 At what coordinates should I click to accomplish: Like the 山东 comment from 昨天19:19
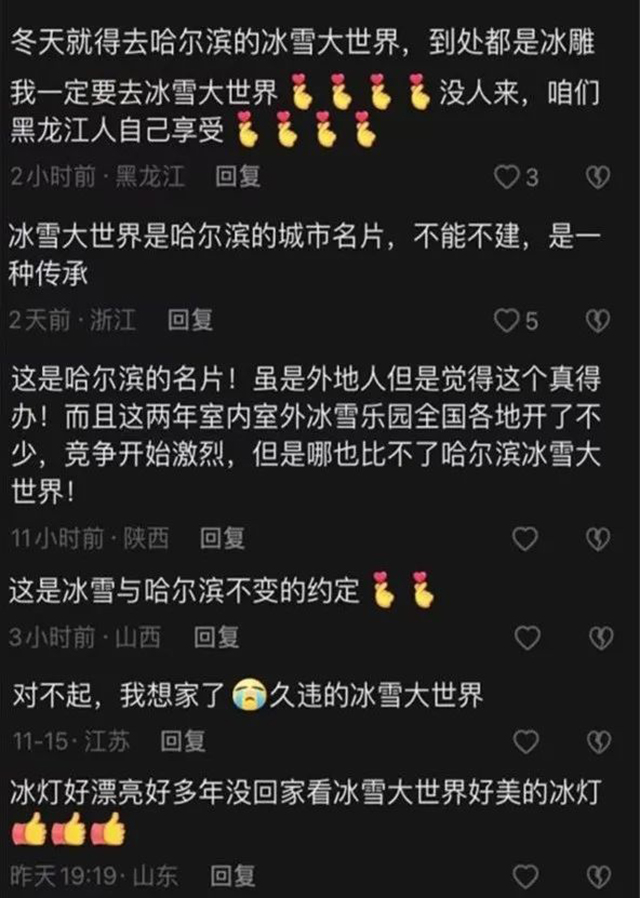[525, 878]
